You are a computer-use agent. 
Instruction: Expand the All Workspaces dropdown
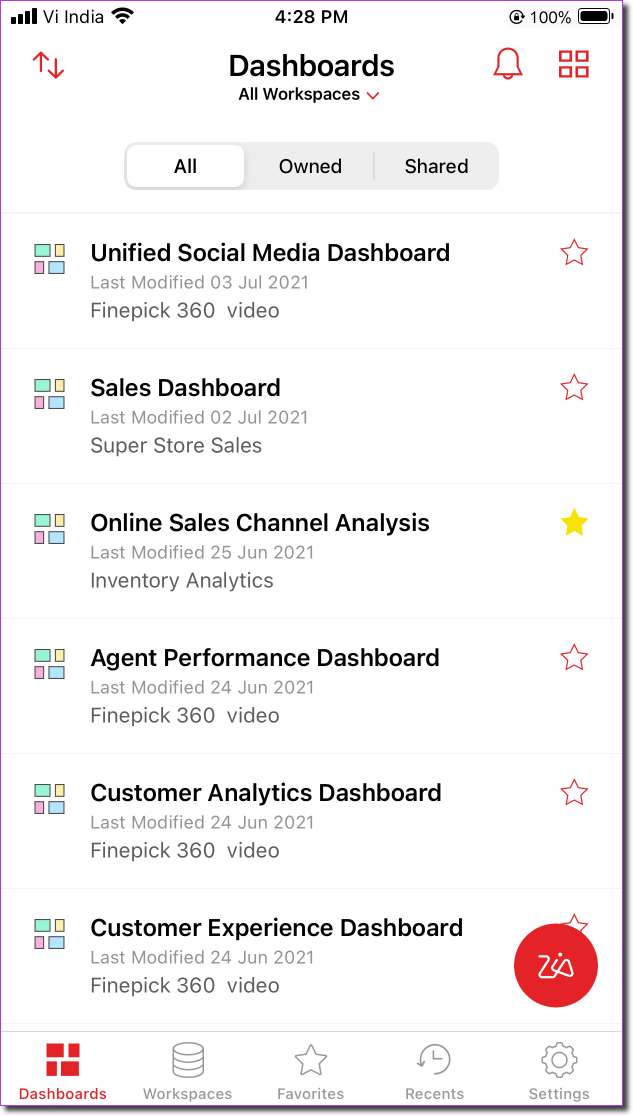tap(309, 95)
